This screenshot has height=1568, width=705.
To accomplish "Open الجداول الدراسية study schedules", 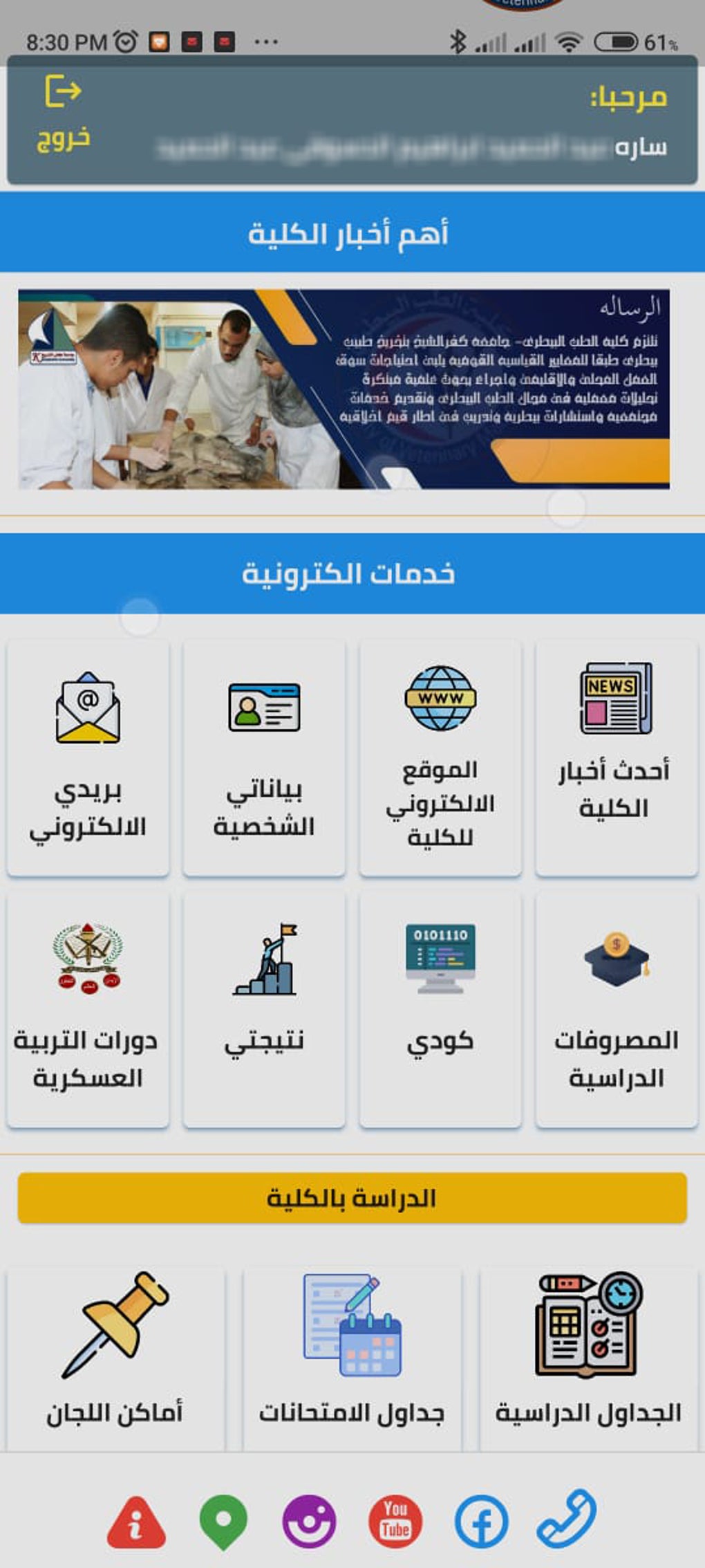I will click(x=588, y=1358).
